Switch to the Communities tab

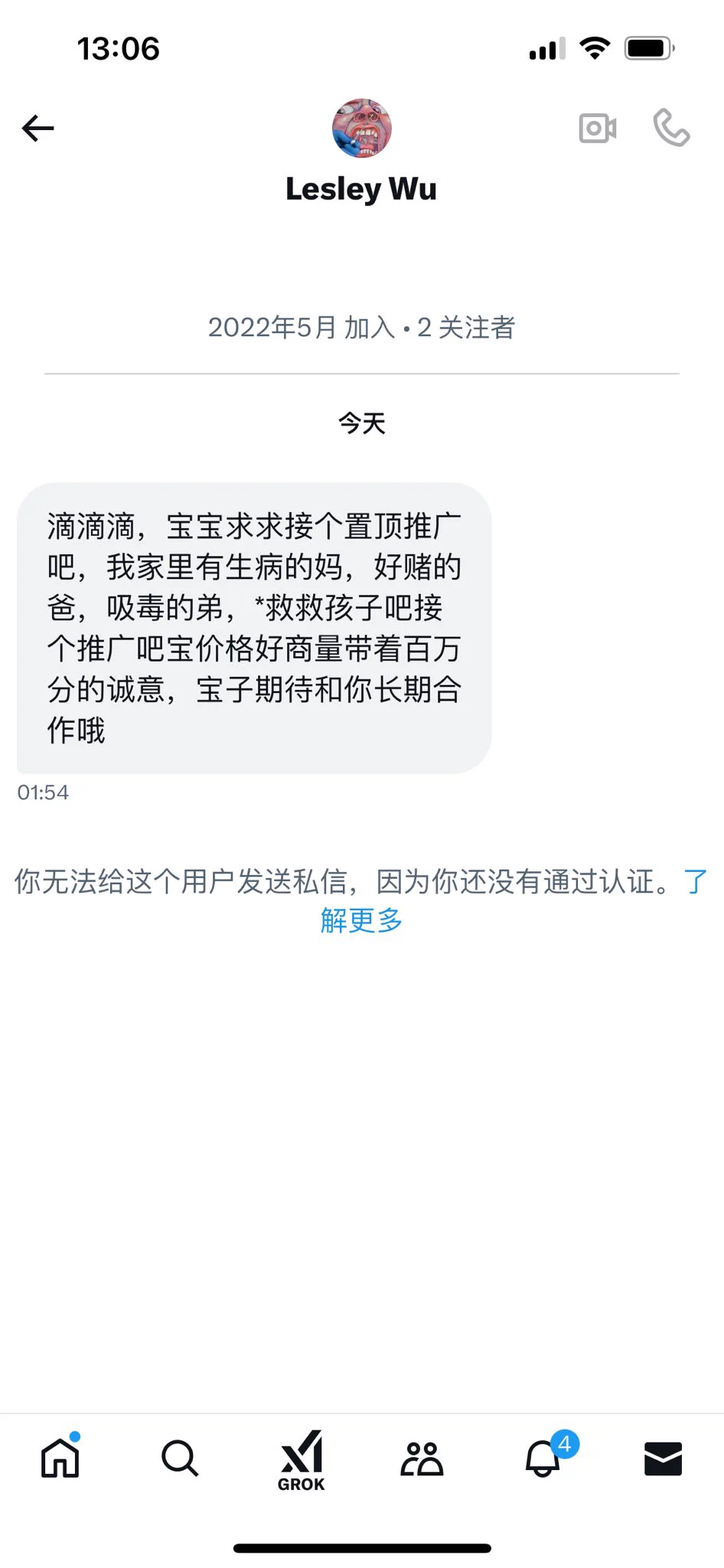coord(422,1458)
